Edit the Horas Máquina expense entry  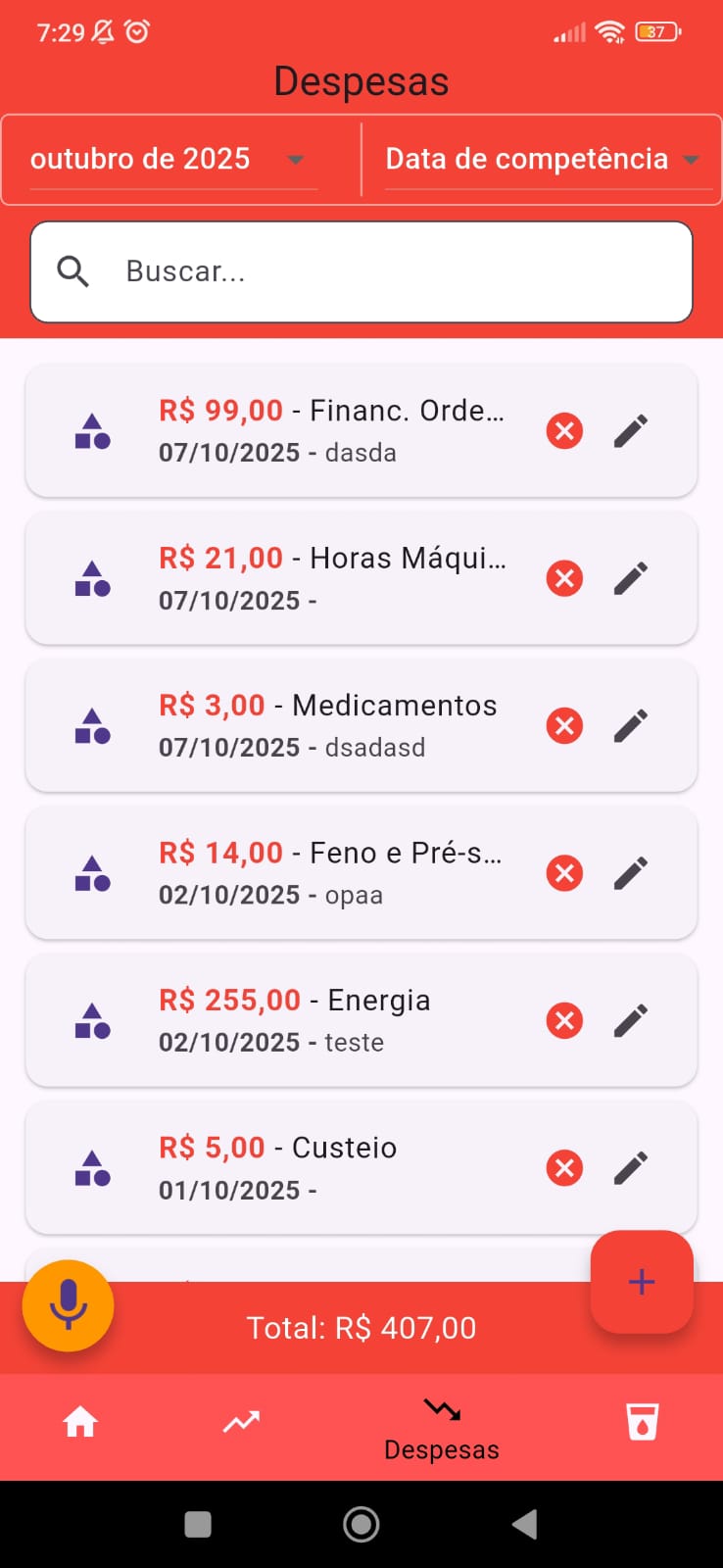pyautogui.click(x=630, y=577)
